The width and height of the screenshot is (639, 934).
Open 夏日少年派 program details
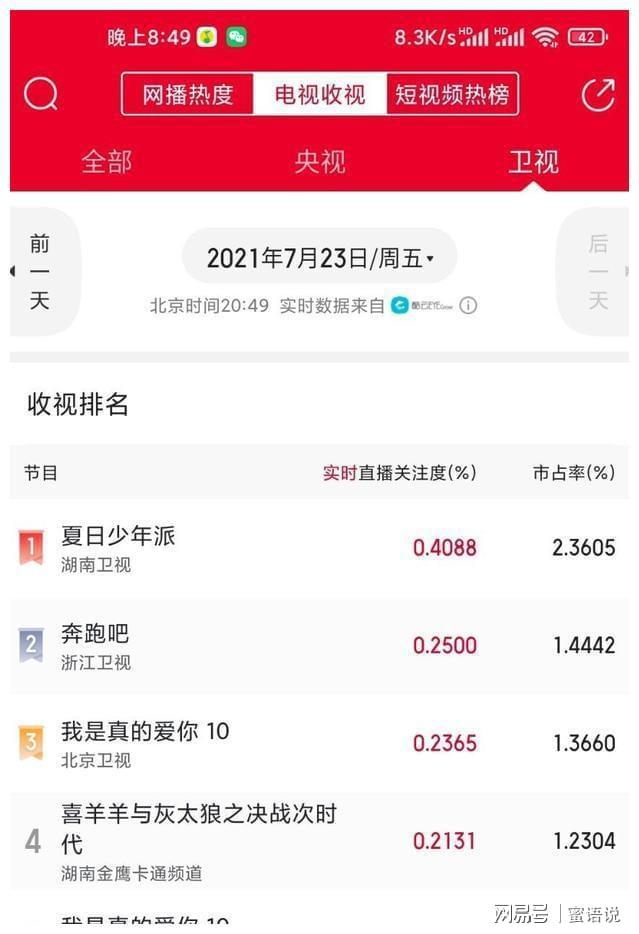click(x=118, y=537)
